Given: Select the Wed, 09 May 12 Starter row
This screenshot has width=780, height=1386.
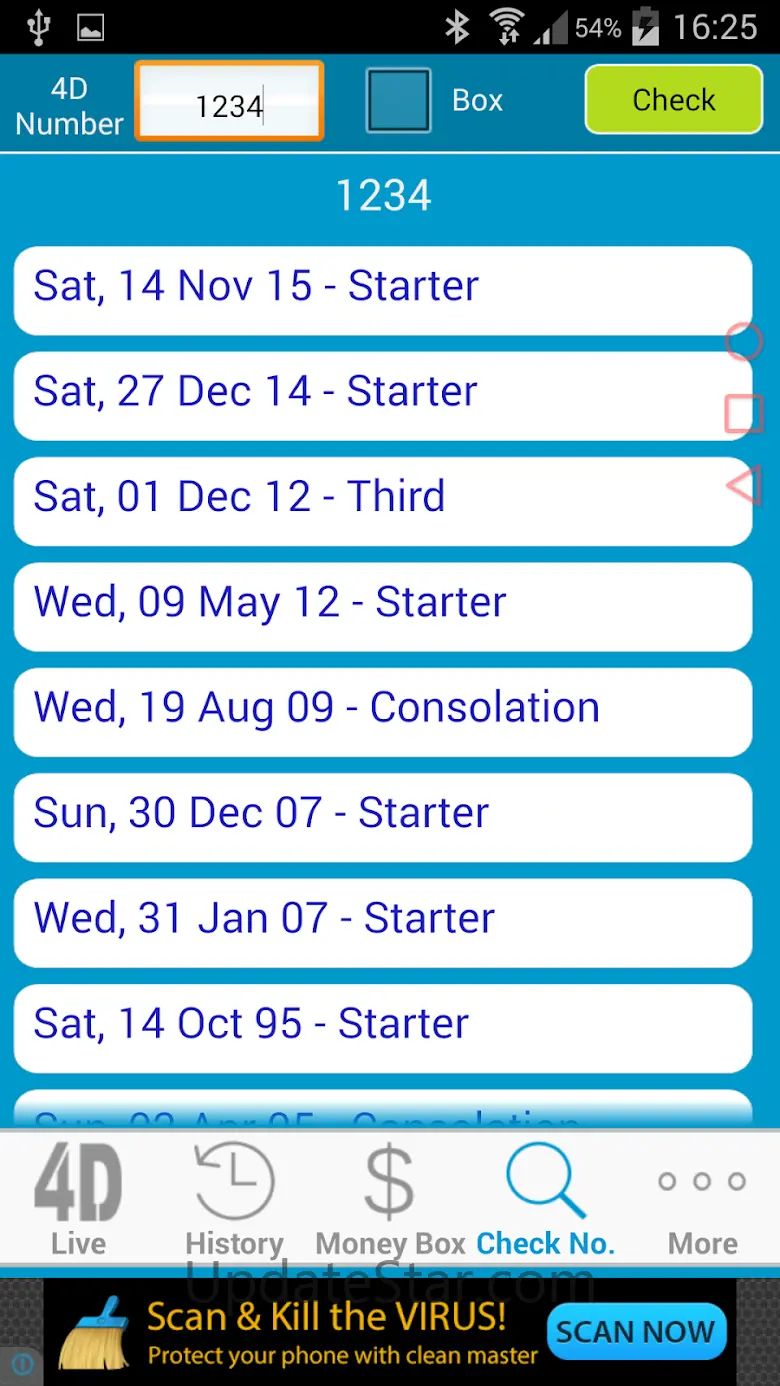Looking at the screenshot, I should click(x=382, y=603).
